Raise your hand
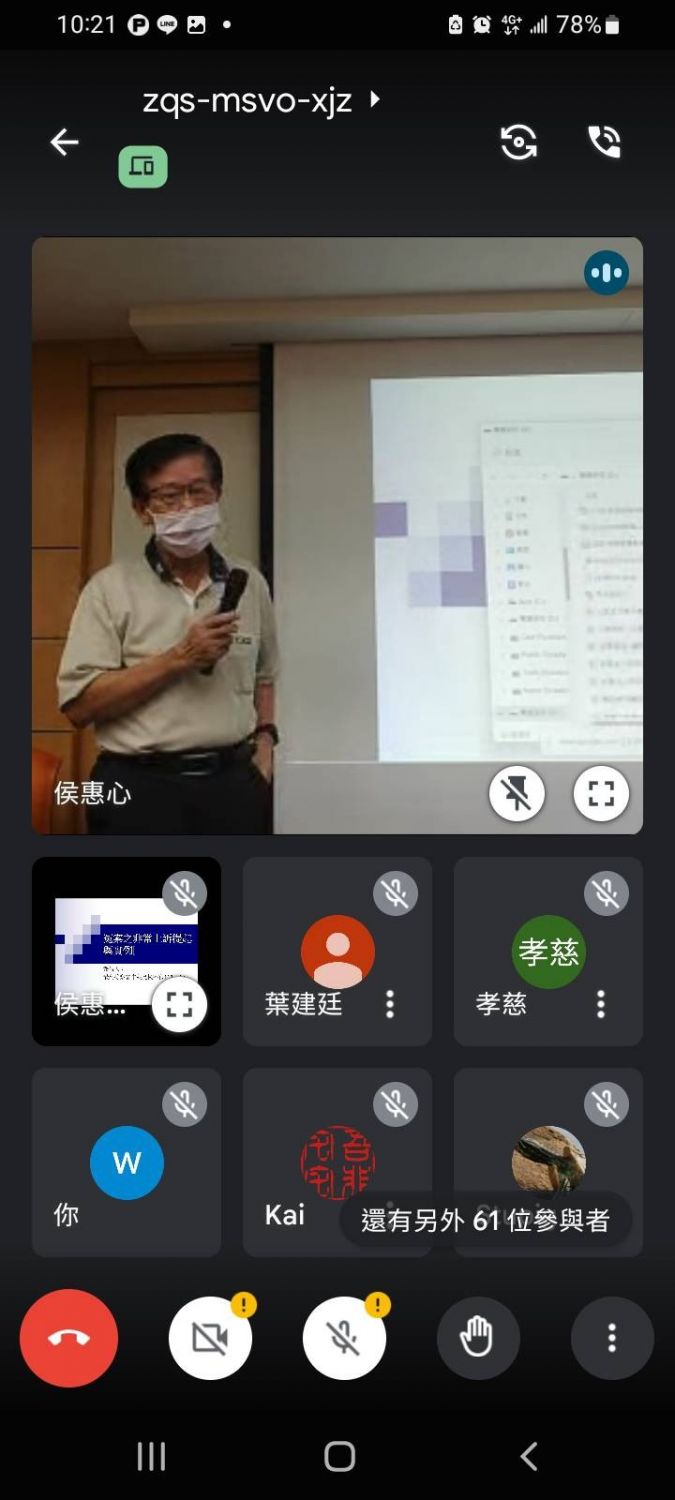 pyautogui.click(x=478, y=1338)
